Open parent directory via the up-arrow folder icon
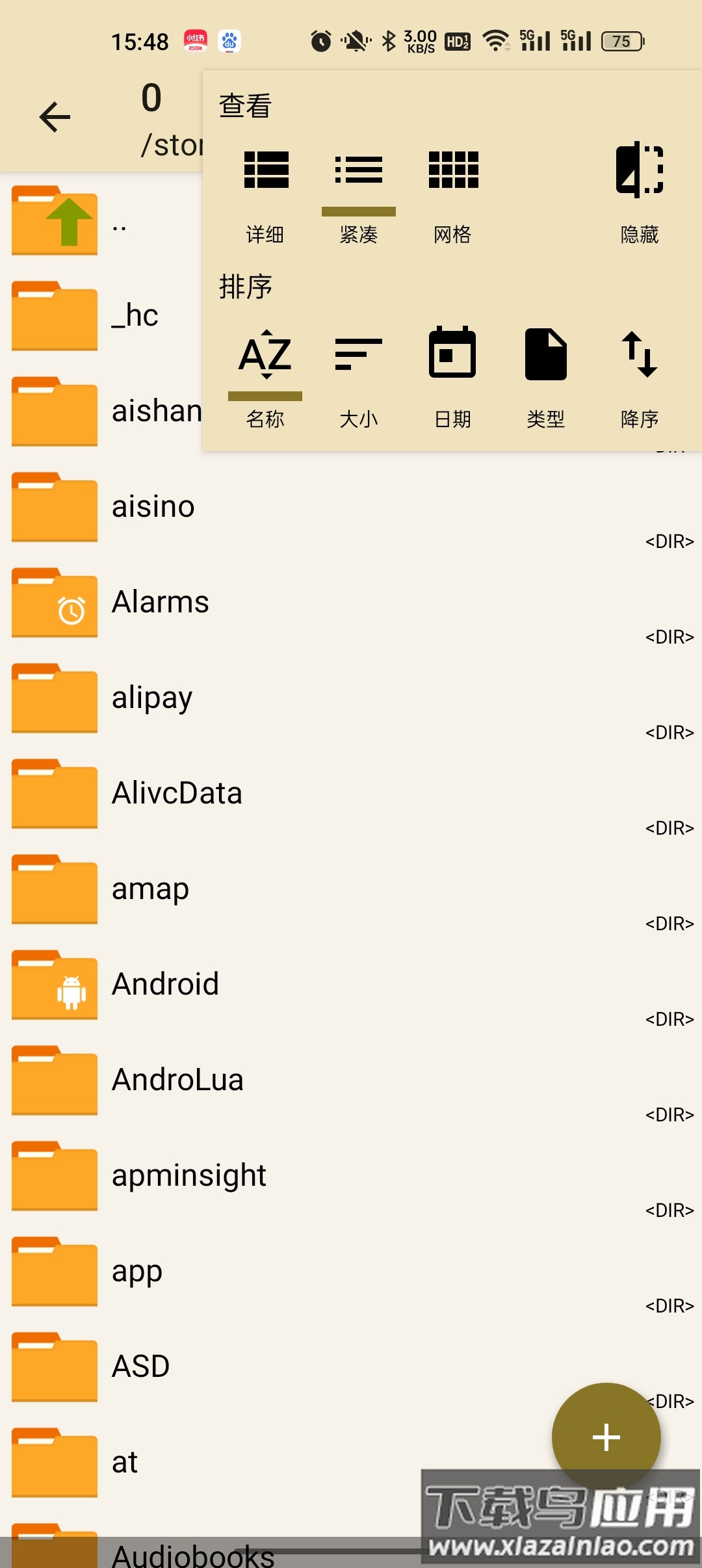The image size is (702, 1568). coord(55,221)
